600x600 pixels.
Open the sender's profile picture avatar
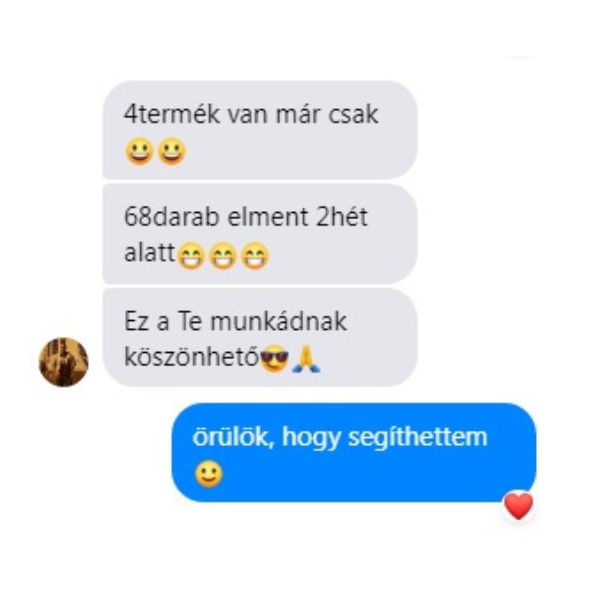tap(63, 361)
